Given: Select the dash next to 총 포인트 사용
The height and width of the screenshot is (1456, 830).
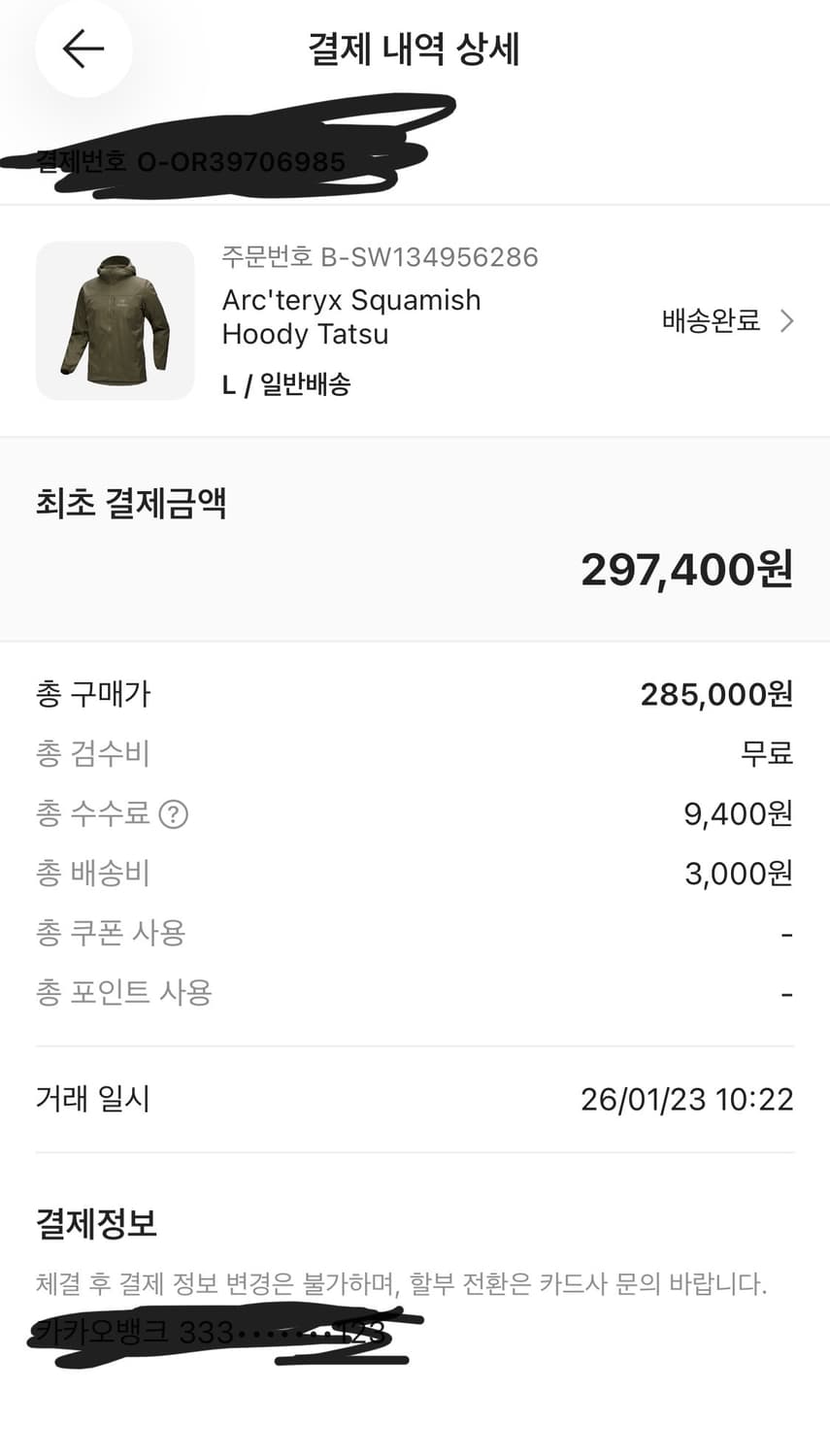Looking at the screenshot, I should pyautogui.click(x=786, y=991).
